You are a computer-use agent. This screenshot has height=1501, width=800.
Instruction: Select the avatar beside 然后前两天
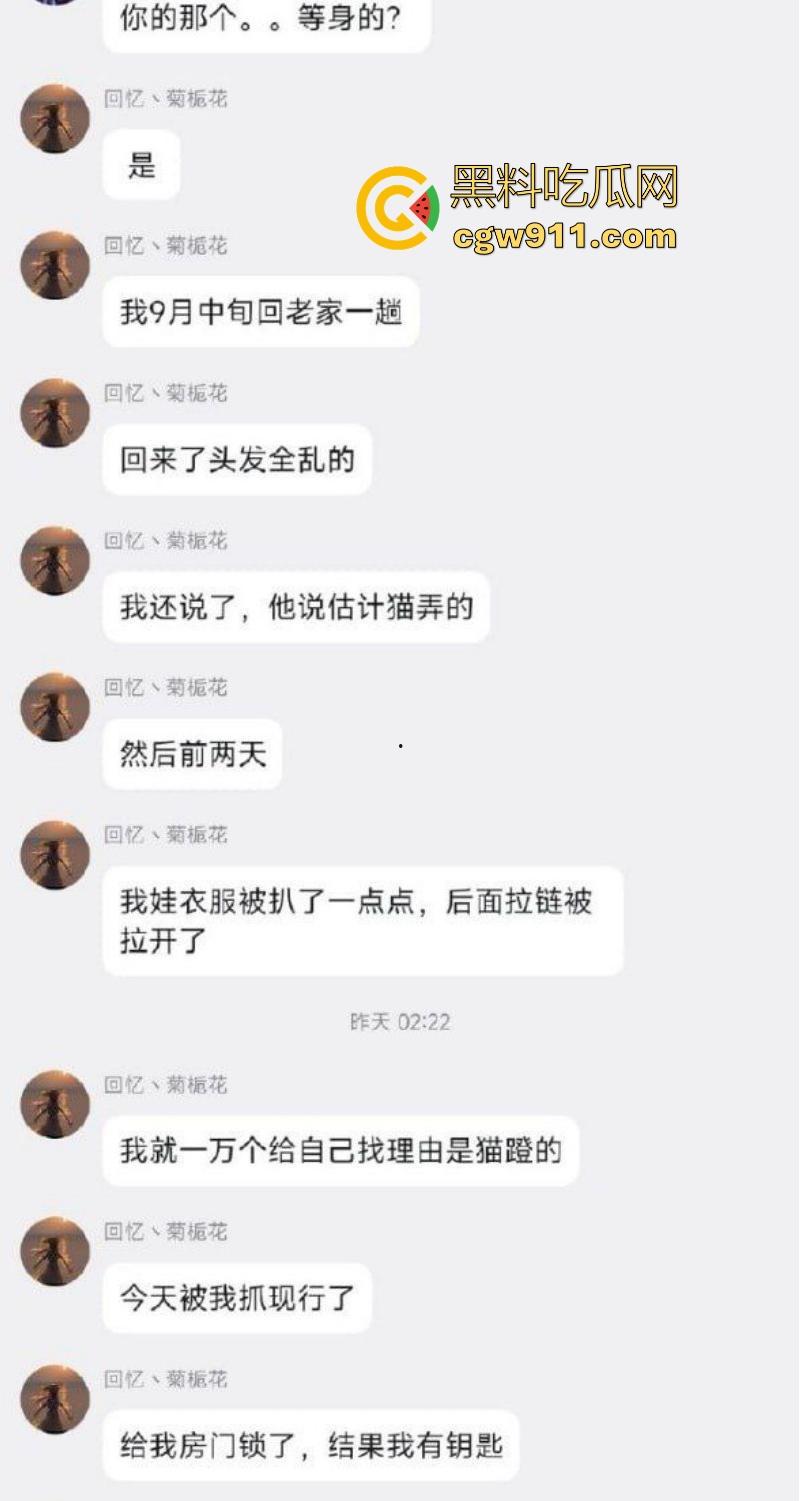point(55,706)
